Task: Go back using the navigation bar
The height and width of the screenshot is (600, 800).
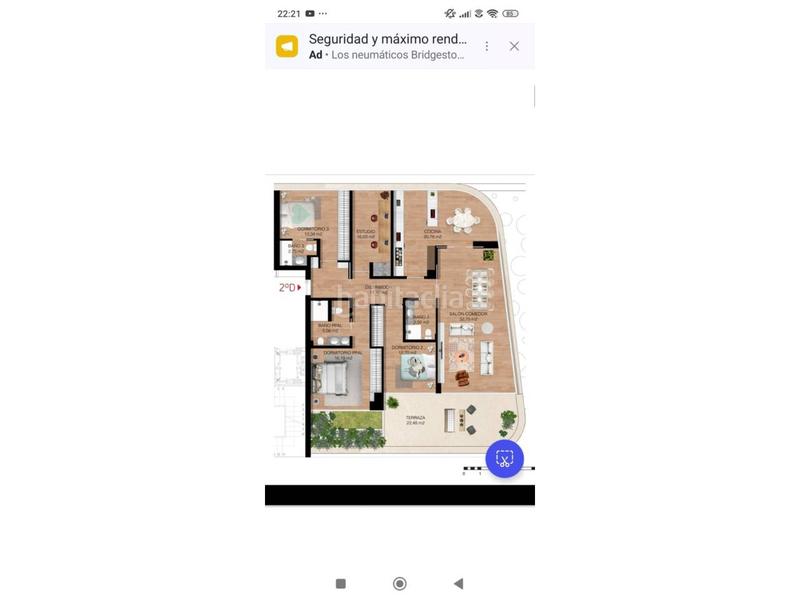Action: pos(458,583)
